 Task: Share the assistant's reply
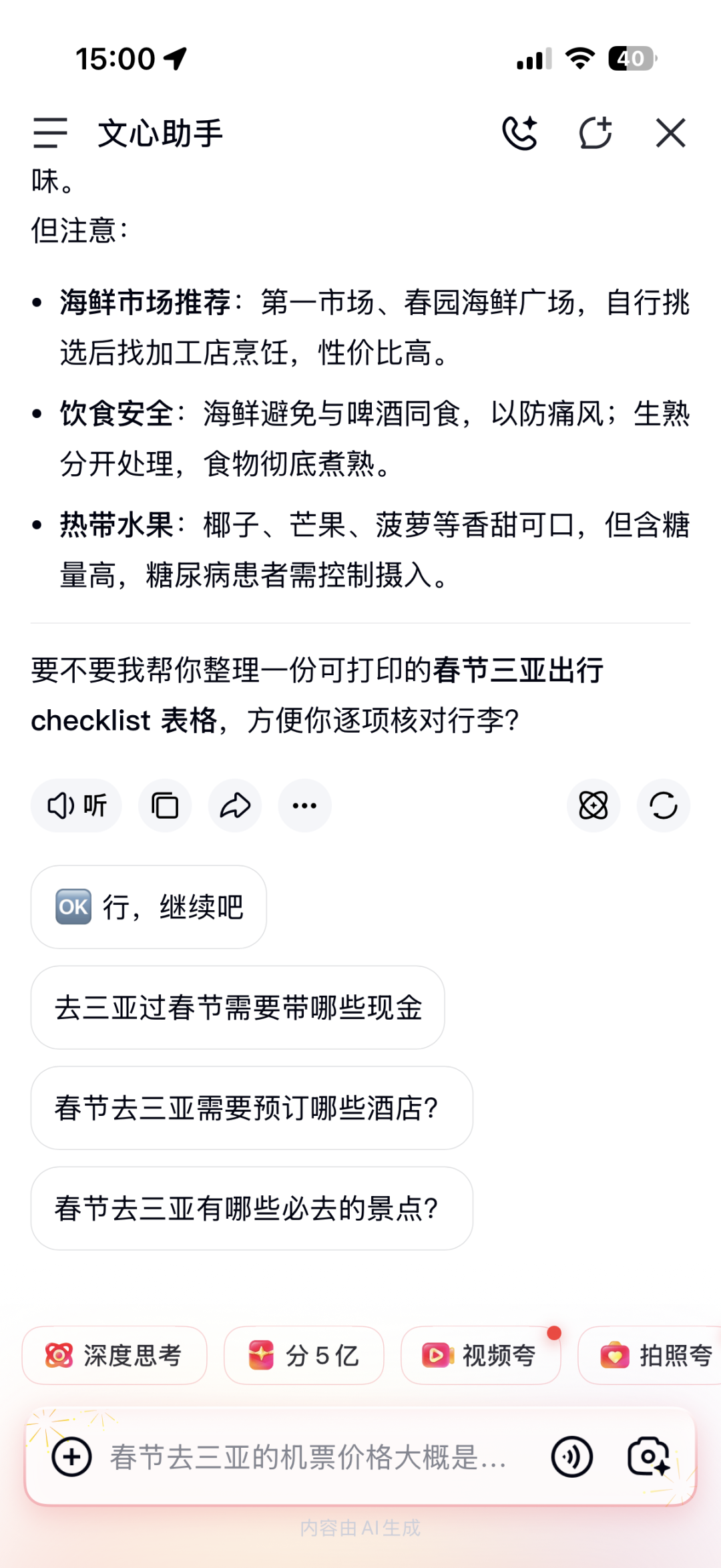click(234, 805)
